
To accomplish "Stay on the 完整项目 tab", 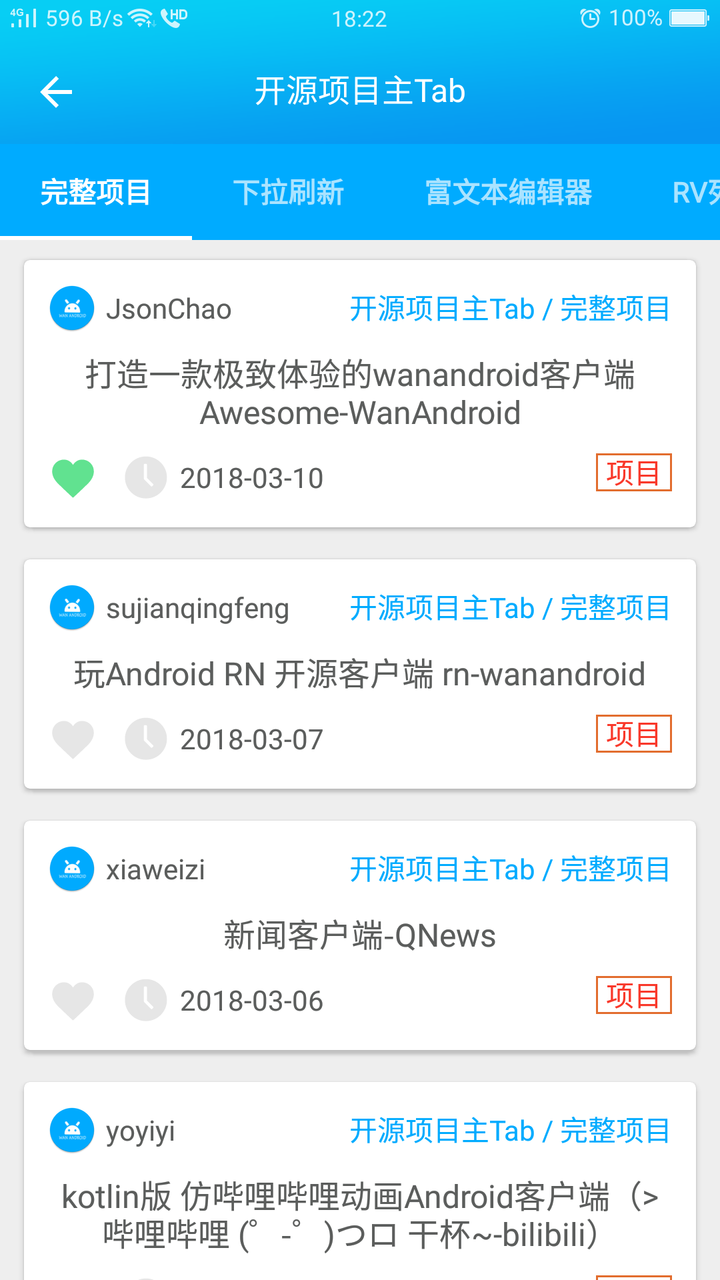I will [95, 192].
